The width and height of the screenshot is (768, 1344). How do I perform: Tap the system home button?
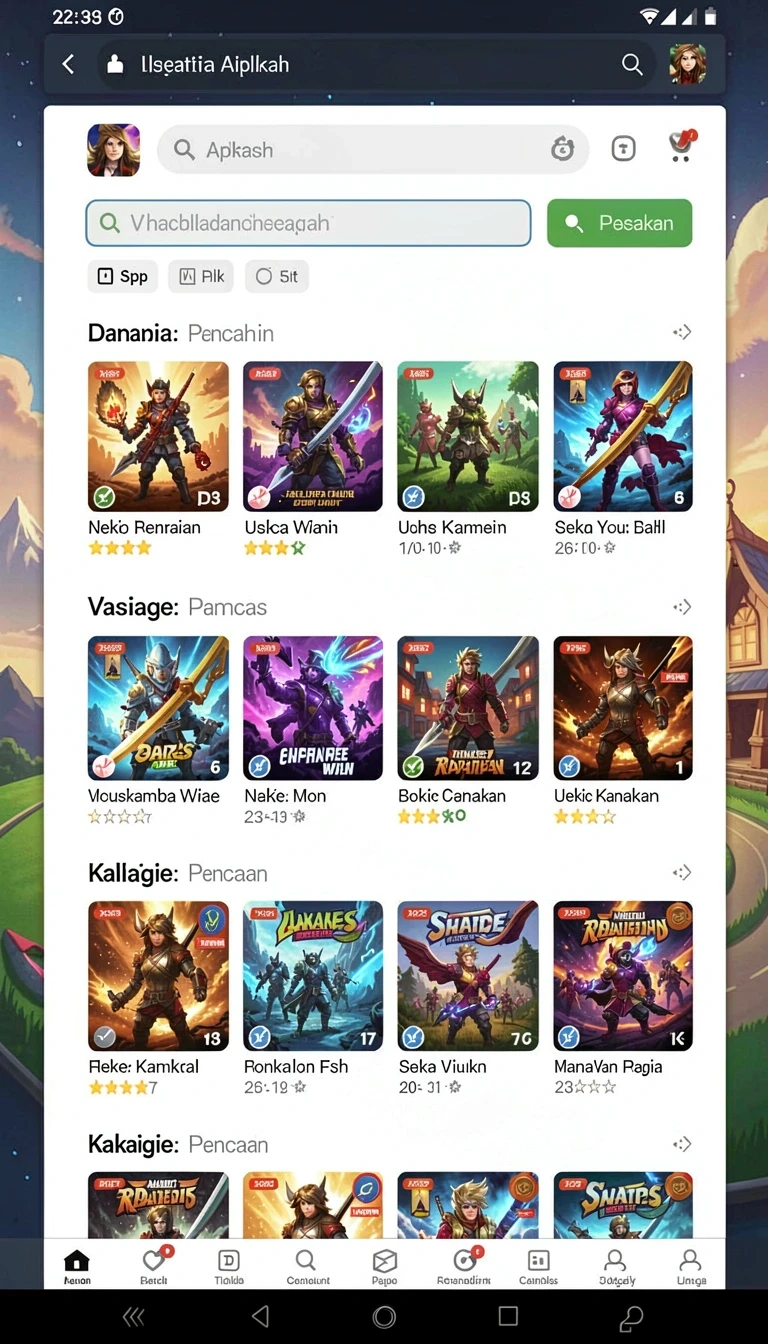tap(384, 1317)
